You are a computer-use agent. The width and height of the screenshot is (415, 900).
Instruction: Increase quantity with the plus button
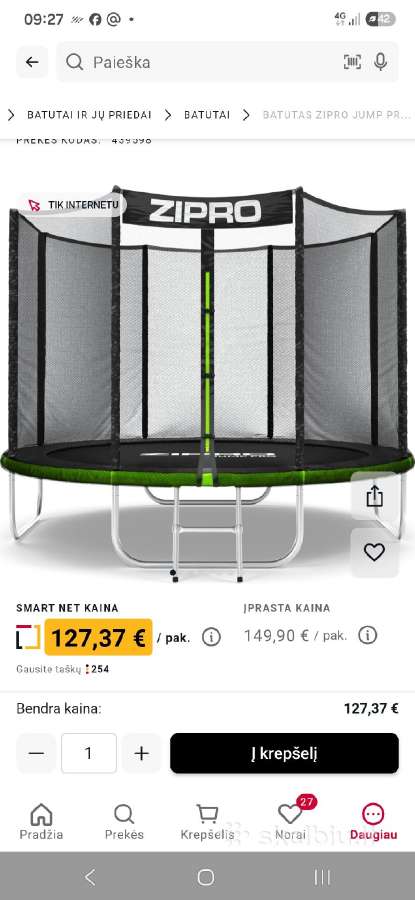coord(141,753)
